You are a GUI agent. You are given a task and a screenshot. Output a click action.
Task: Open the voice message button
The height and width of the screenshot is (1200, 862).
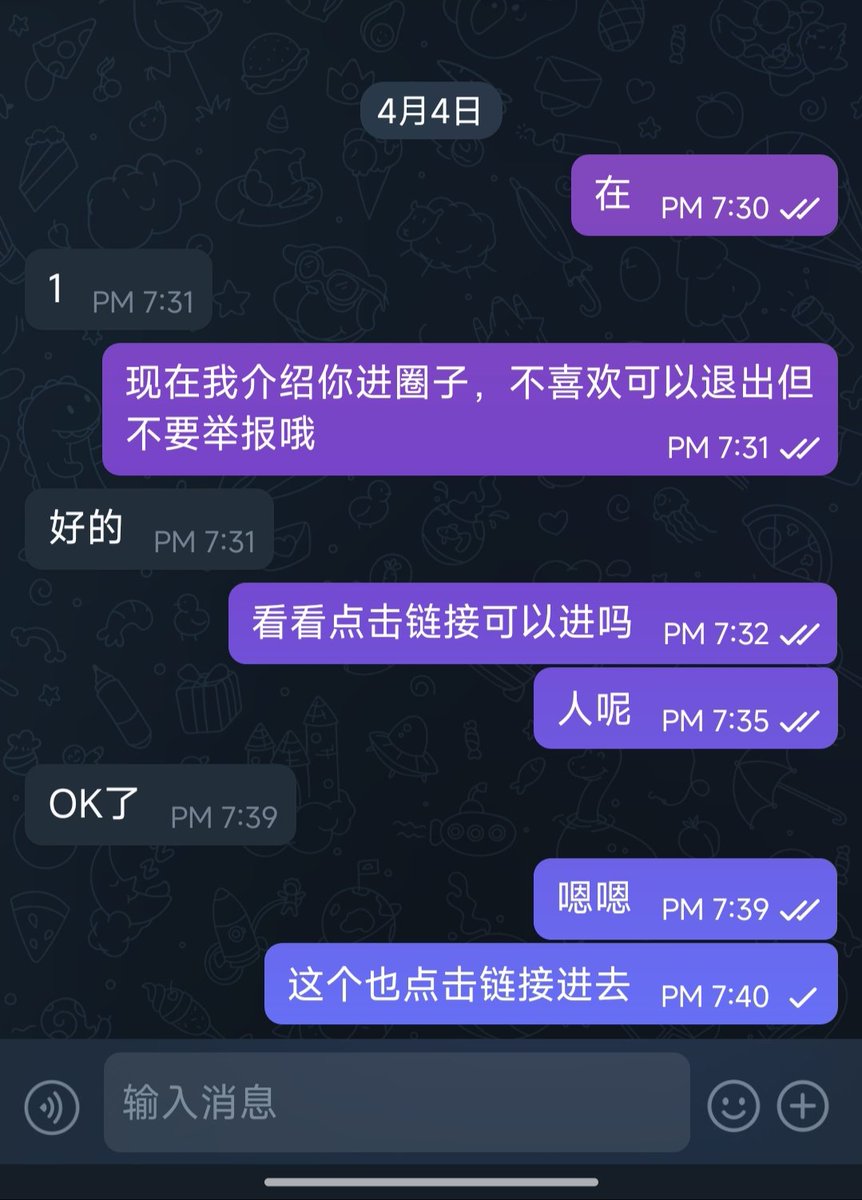click(51, 1105)
